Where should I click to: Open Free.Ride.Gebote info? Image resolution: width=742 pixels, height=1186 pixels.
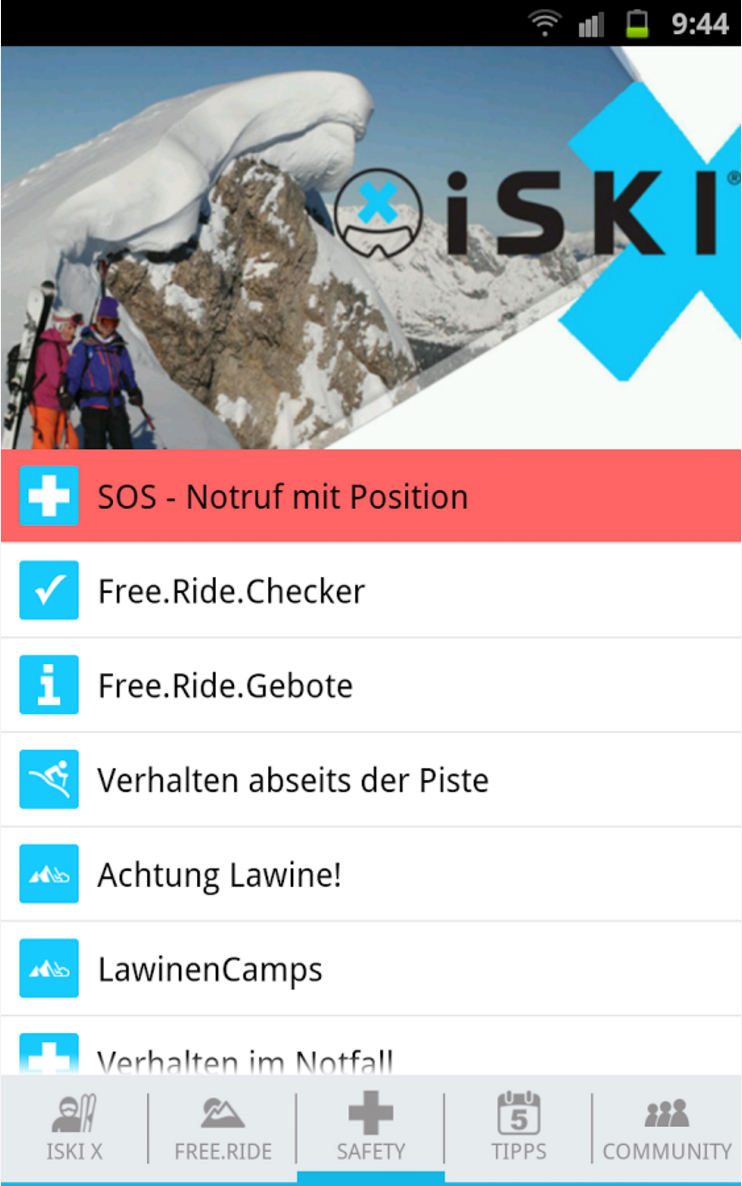coord(370,686)
